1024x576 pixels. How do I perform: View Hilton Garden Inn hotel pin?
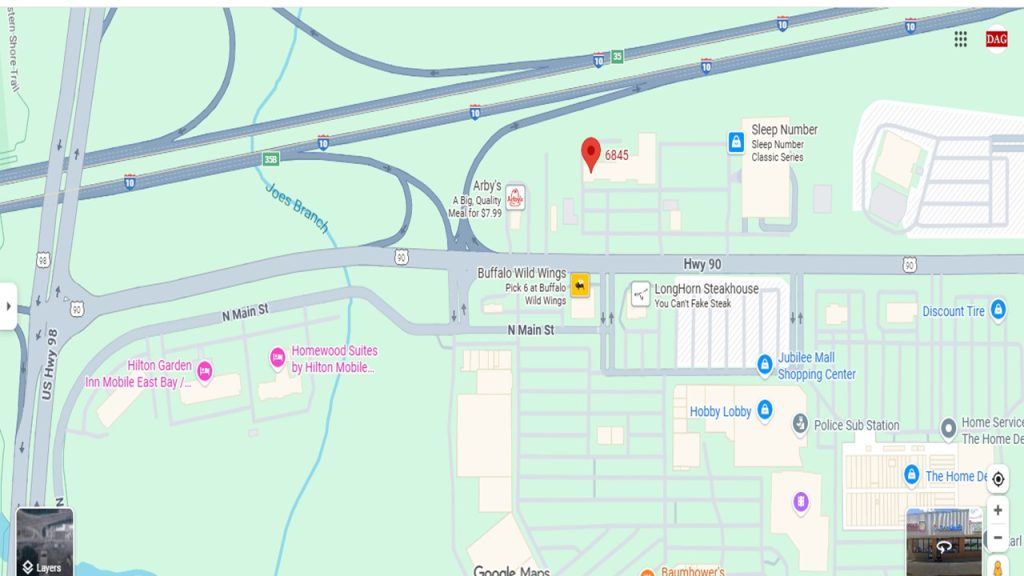click(205, 373)
